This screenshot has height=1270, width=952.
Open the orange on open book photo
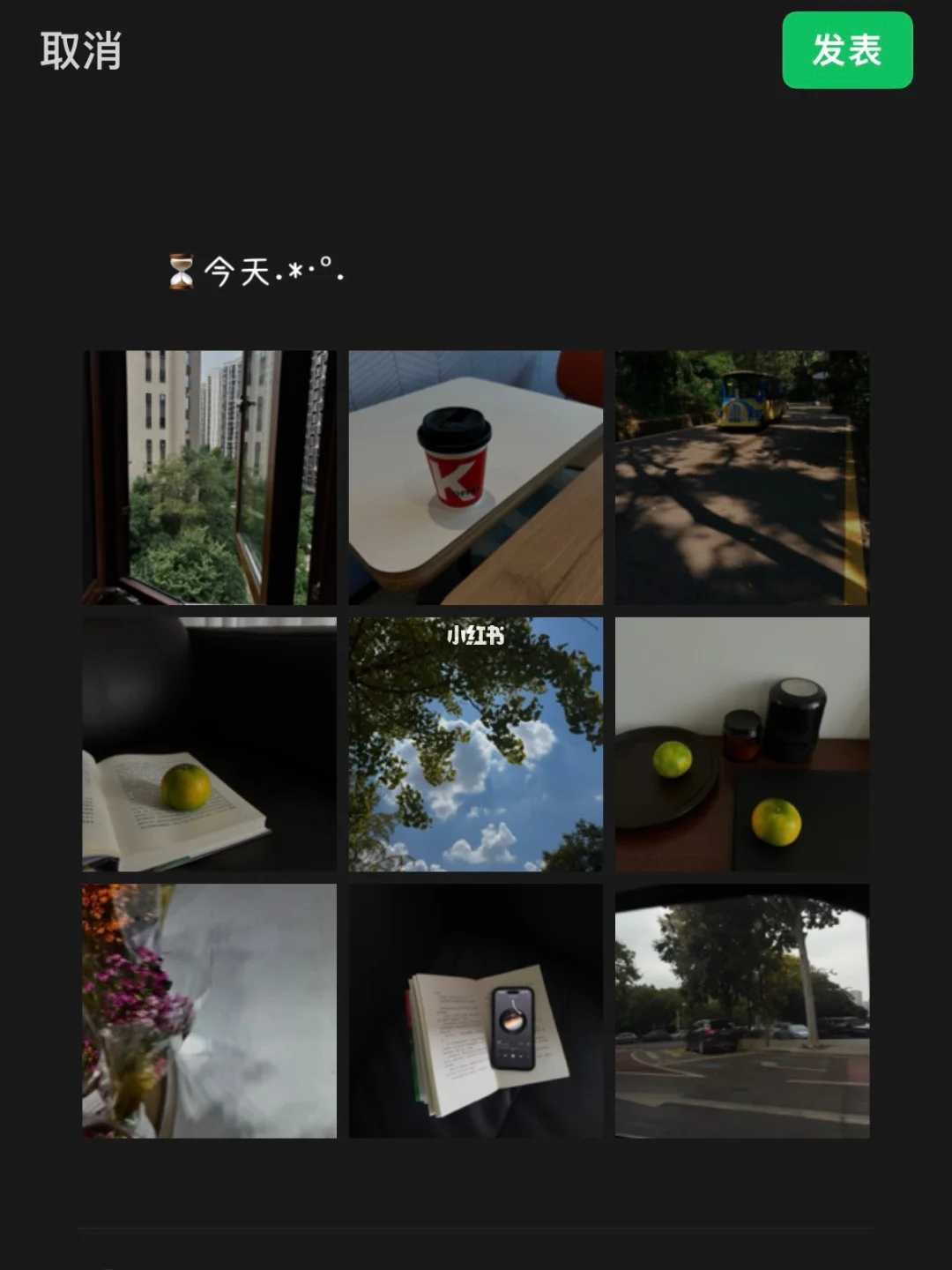tap(210, 744)
